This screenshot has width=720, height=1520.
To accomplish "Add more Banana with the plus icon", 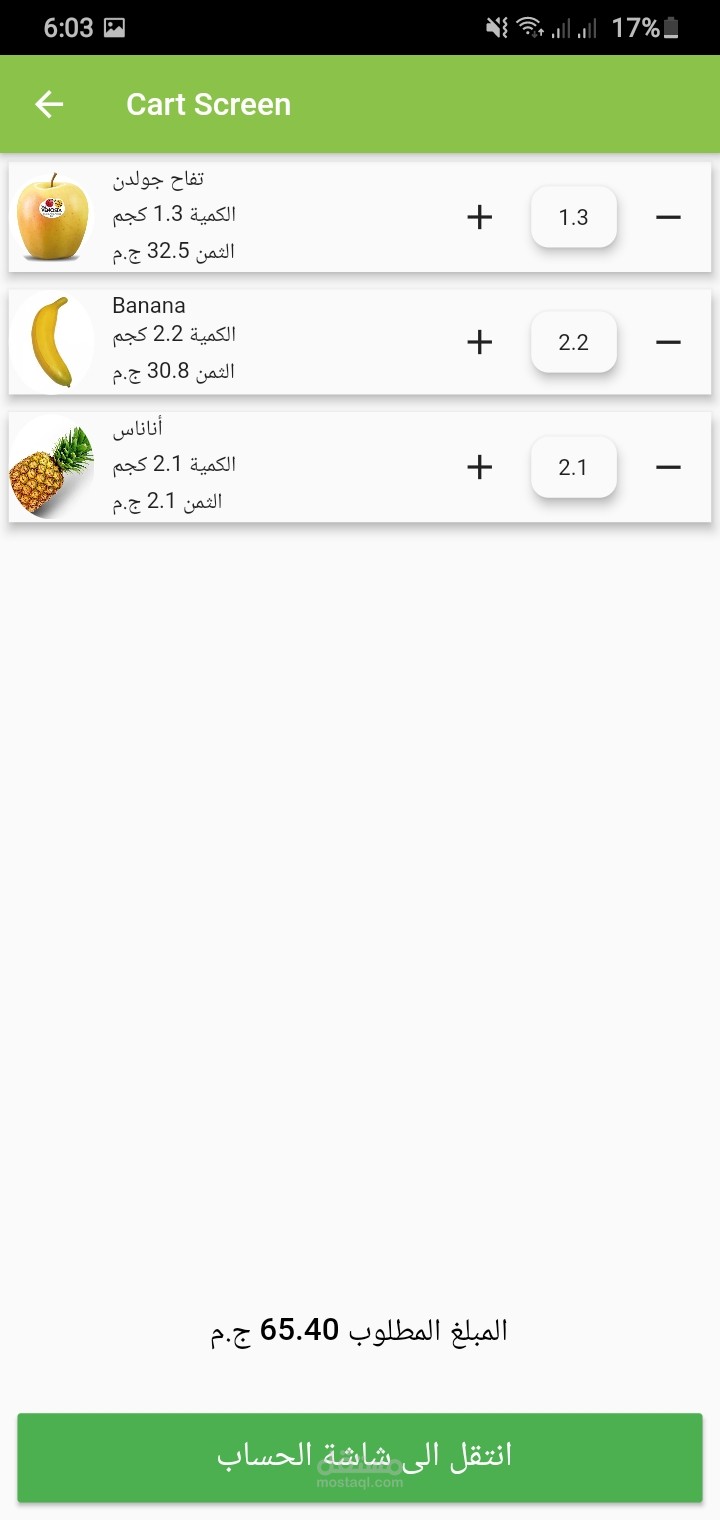I will 480,342.
